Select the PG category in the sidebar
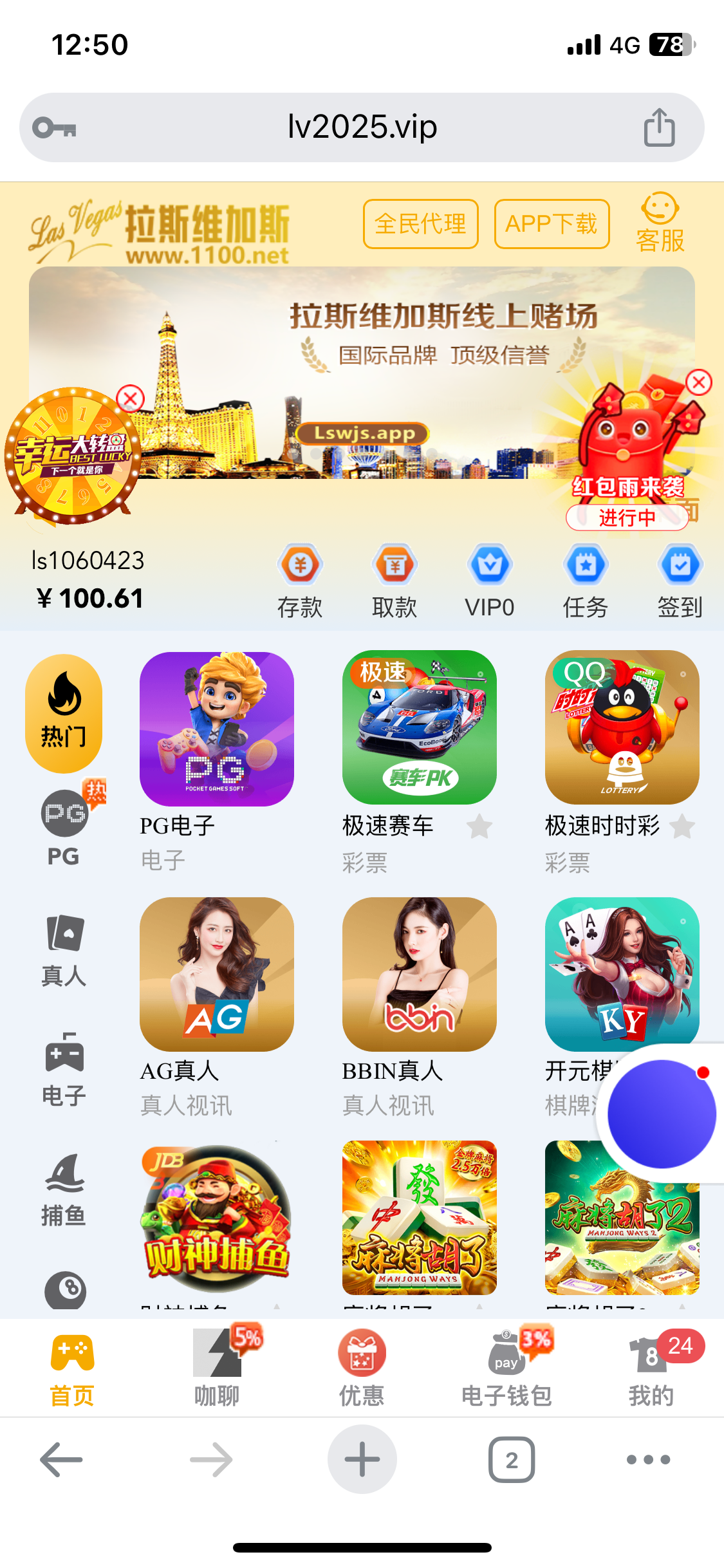The image size is (724, 1568). 64,828
